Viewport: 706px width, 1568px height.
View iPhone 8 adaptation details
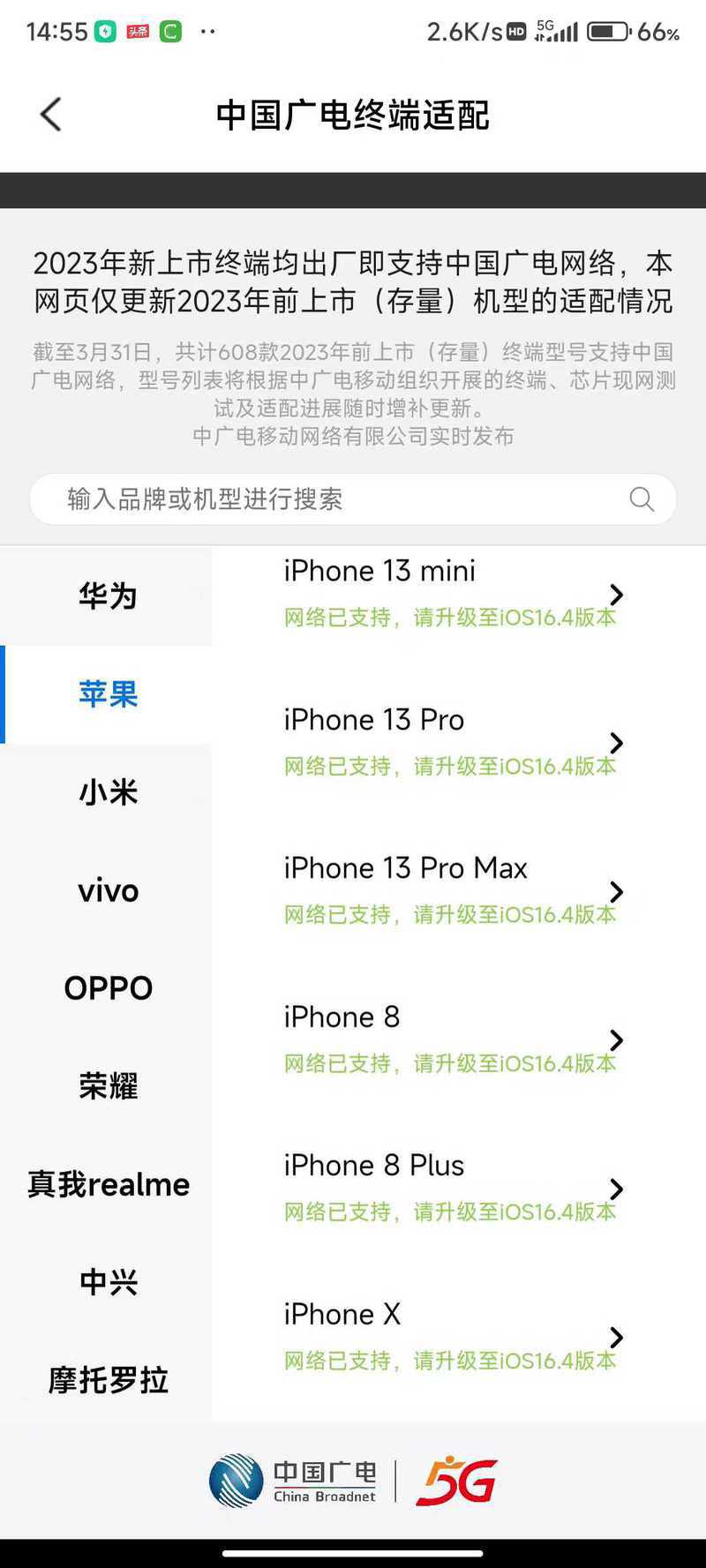point(454,1039)
